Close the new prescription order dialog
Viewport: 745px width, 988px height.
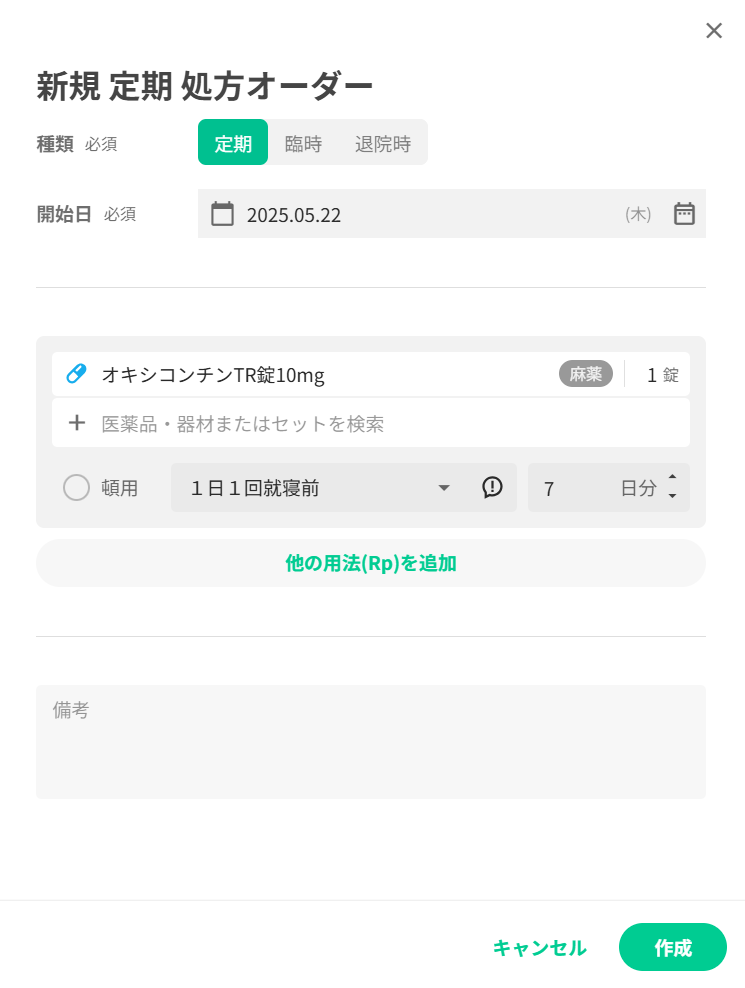714,31
